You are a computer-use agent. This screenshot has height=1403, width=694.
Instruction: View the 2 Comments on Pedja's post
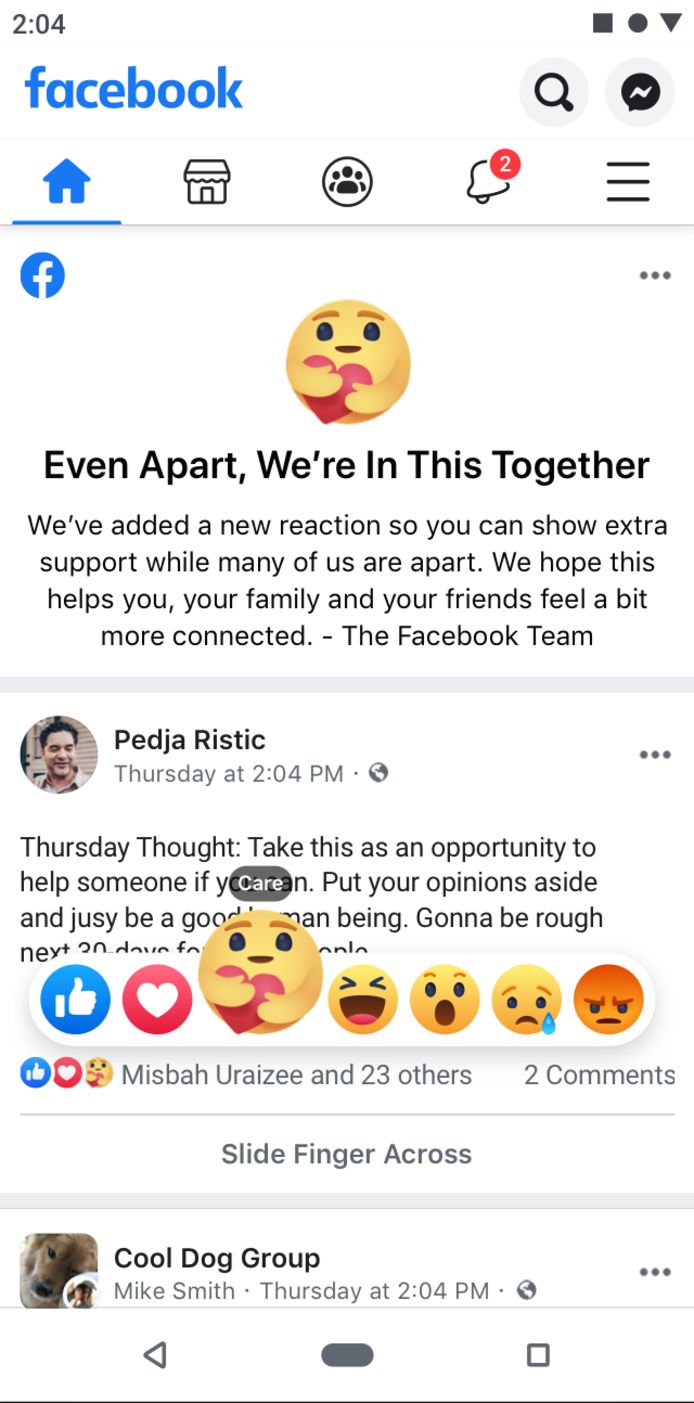(x=599, y=1075)
